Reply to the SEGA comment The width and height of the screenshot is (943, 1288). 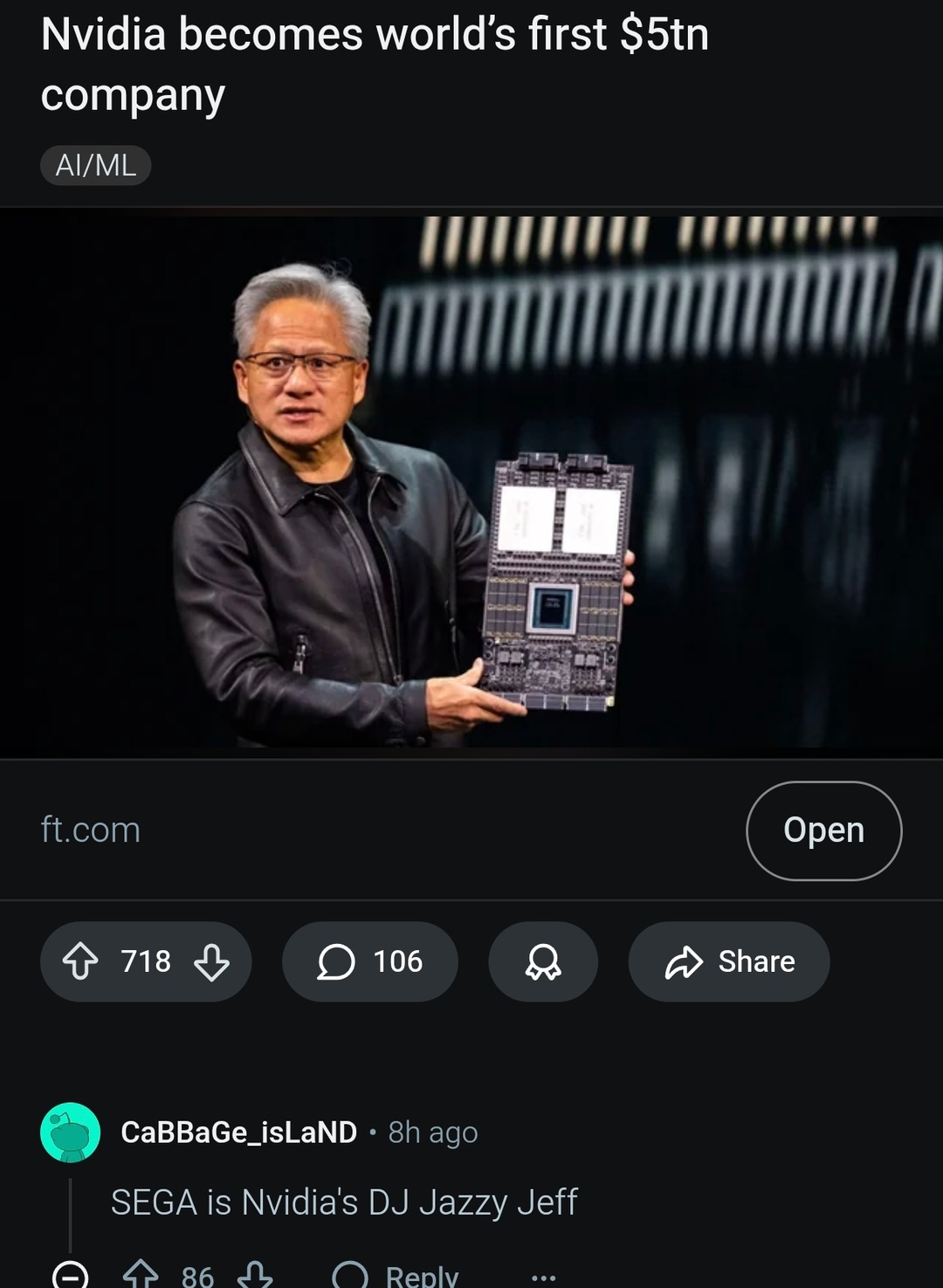397,1277
